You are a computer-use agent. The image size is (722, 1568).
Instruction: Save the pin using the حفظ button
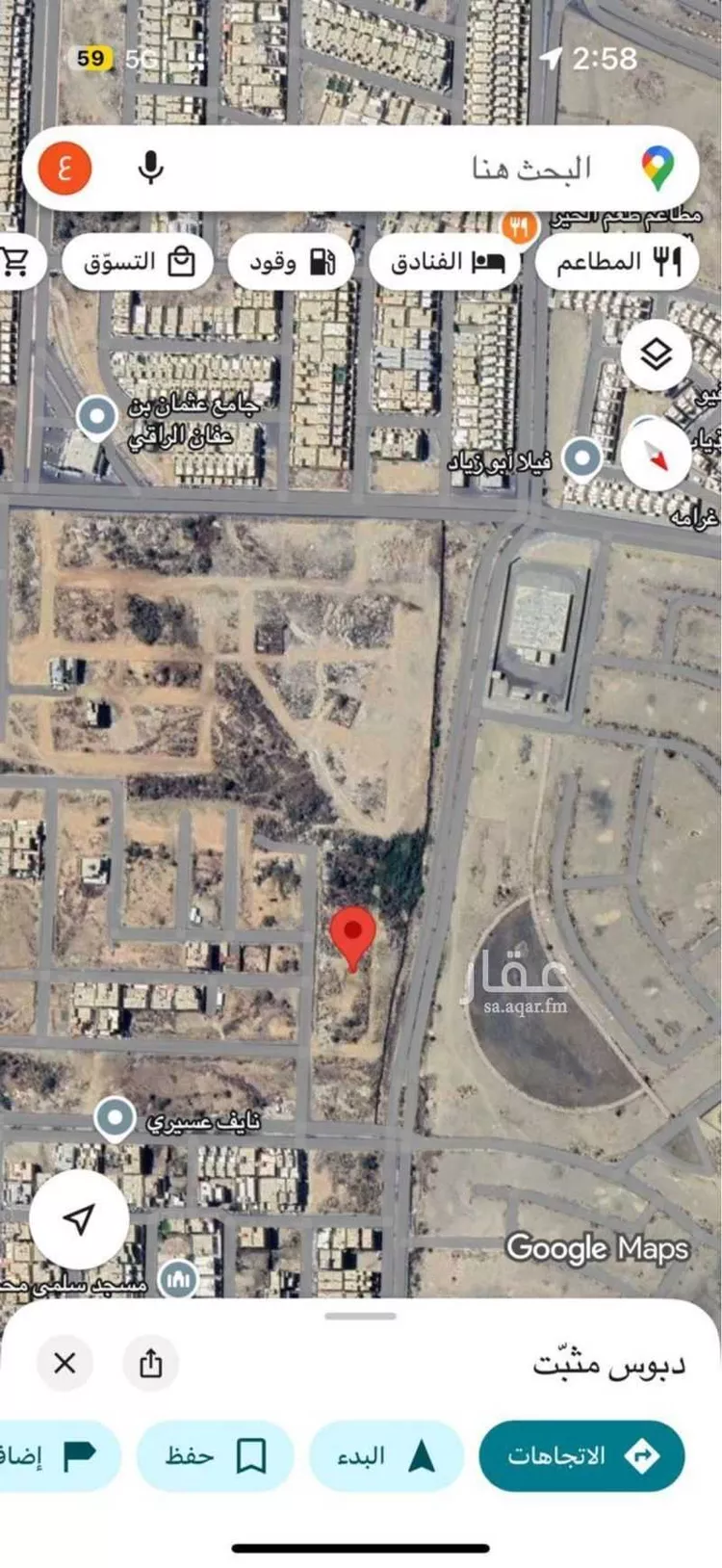click(x=214, y=1455)
